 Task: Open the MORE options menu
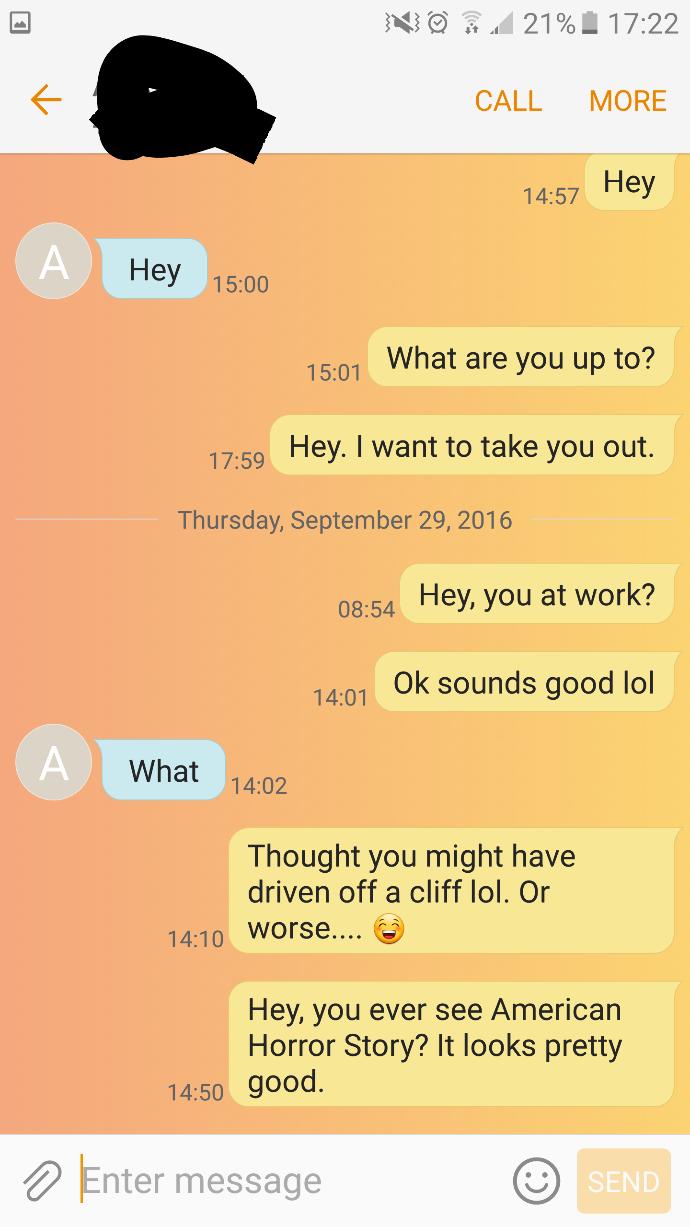[628, 101]
